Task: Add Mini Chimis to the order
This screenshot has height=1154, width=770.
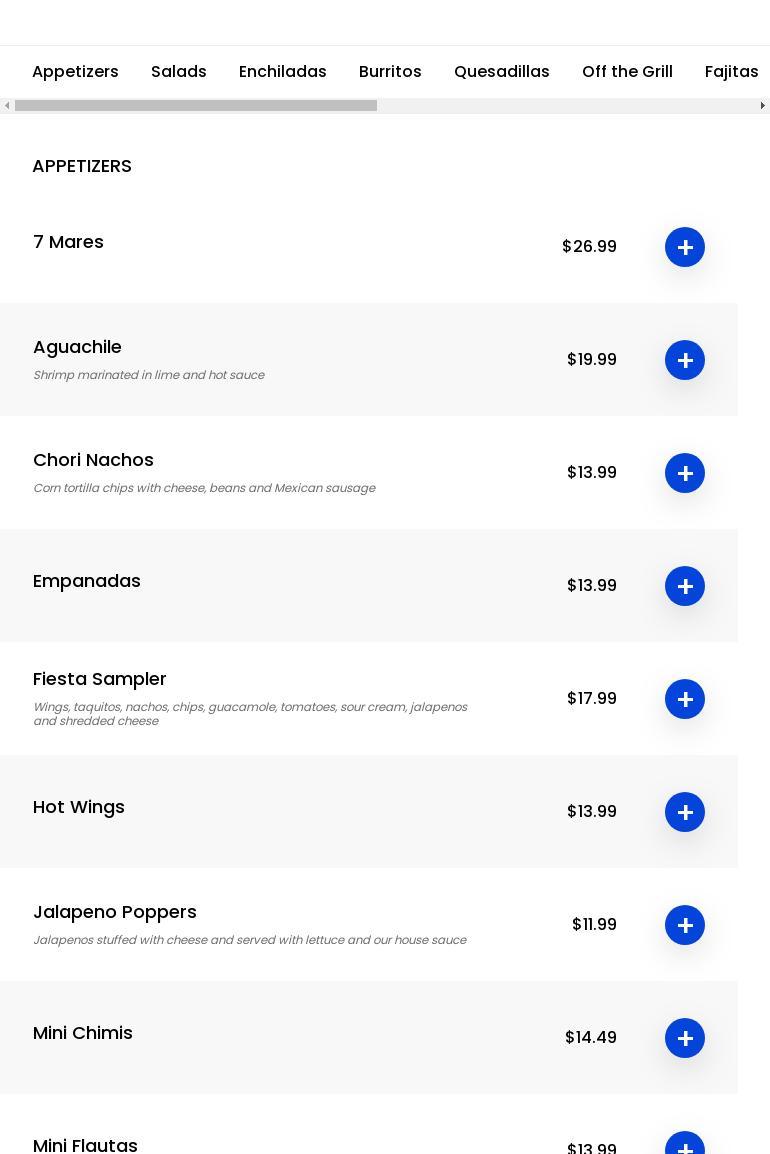Action: 685,1038
